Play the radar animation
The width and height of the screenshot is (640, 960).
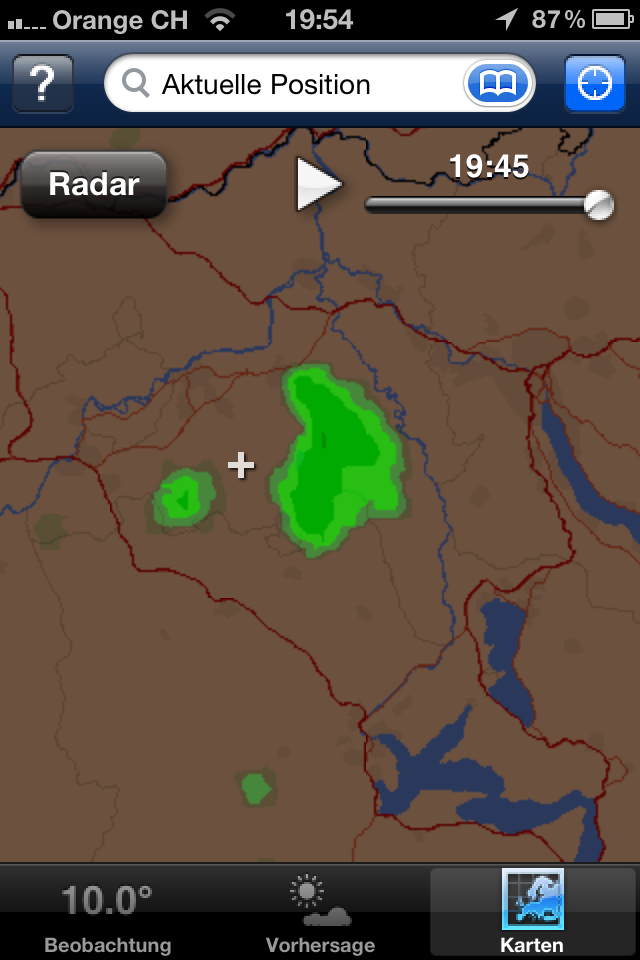(318, 185)
